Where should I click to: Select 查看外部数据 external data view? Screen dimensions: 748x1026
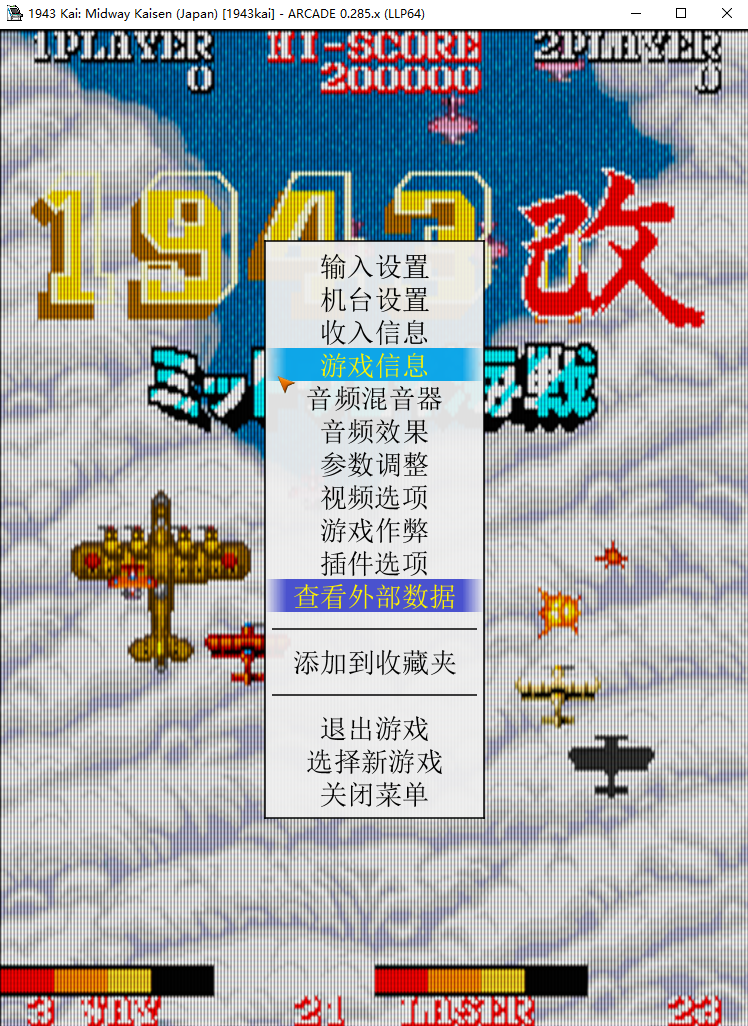[x=374, y=596]
